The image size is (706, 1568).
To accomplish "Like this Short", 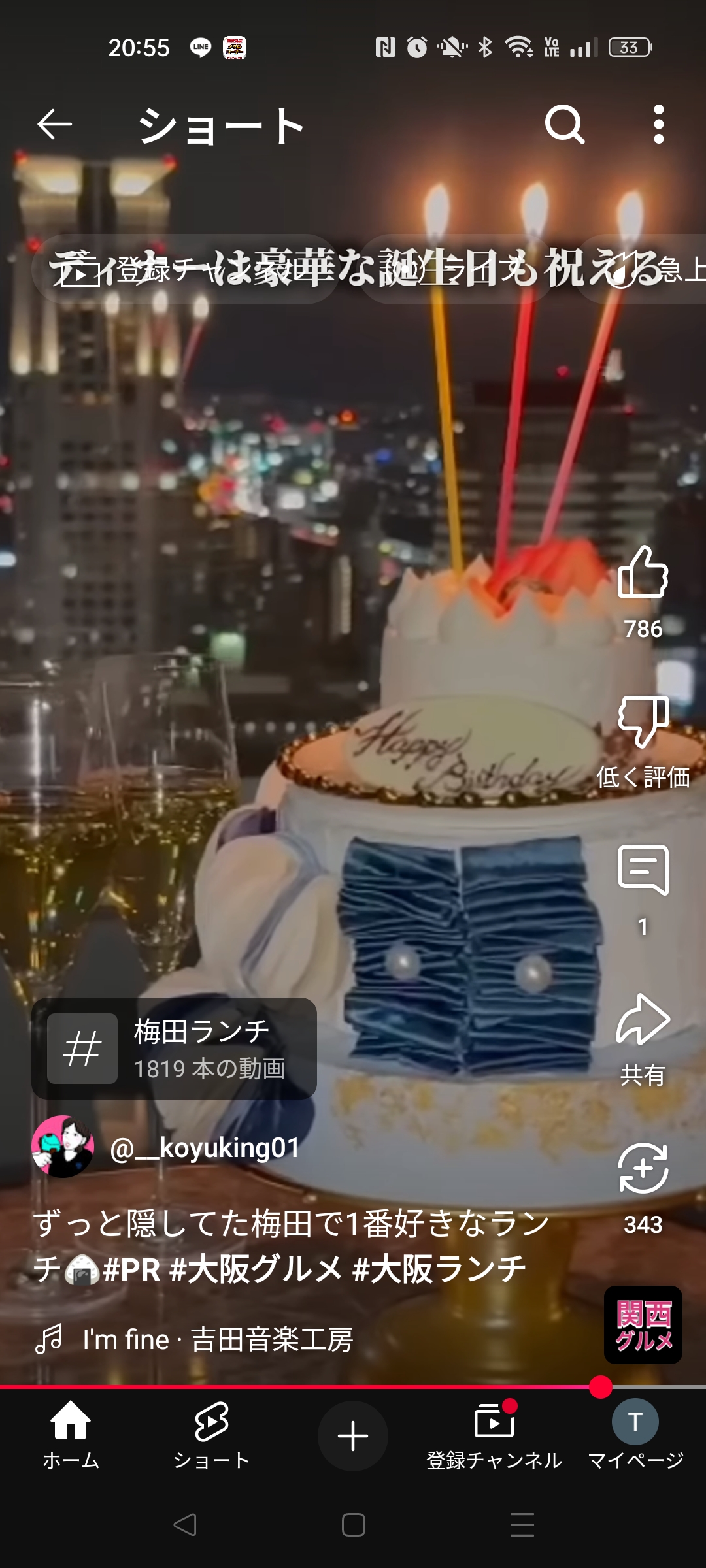I will 643,574.
